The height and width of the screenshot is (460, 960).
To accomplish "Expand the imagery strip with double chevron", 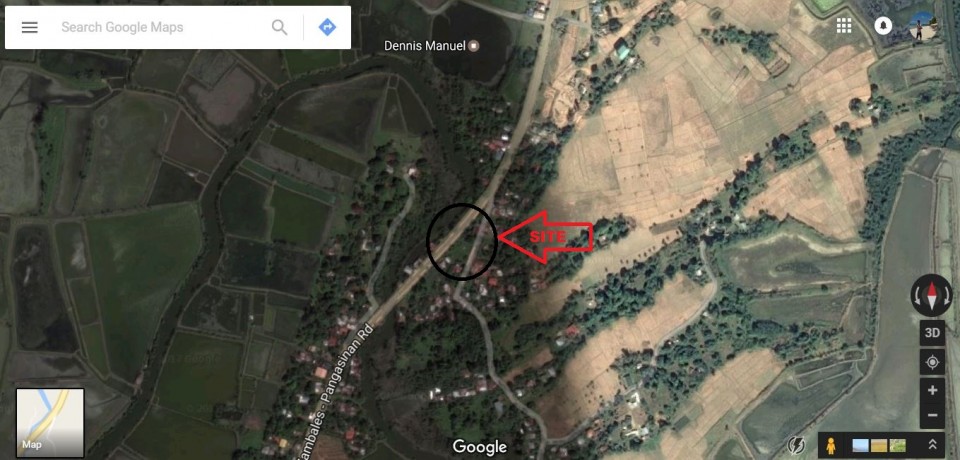I will coord(932,445).
